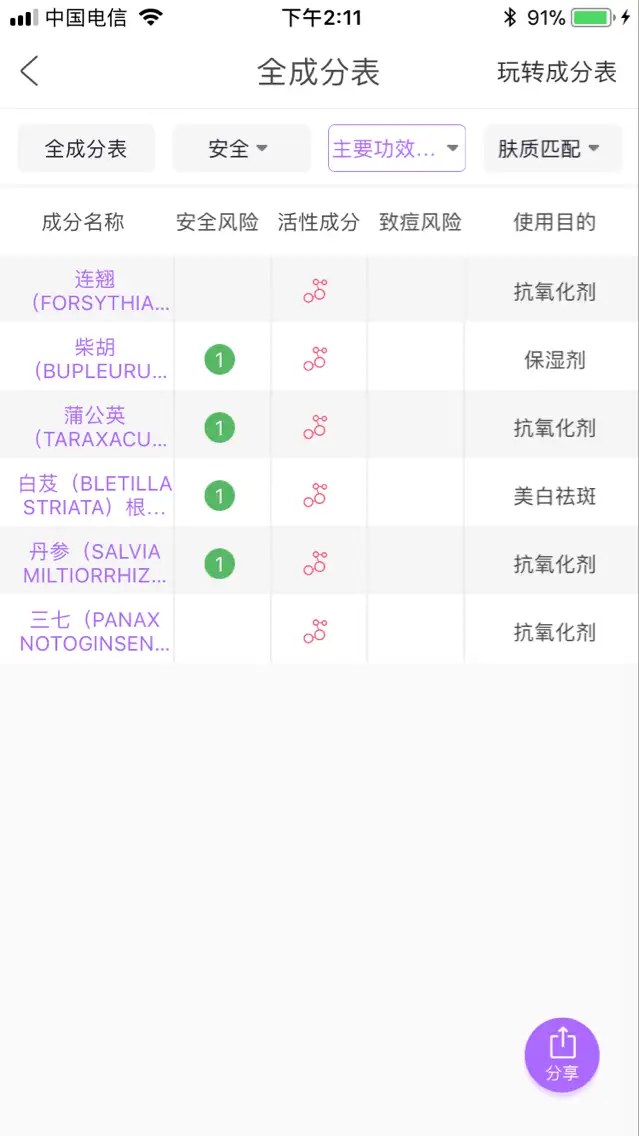Open ingredient 连翘 (FORSYTHIA) details
This screenshot has height=1136, width=639.
point(96,291)
